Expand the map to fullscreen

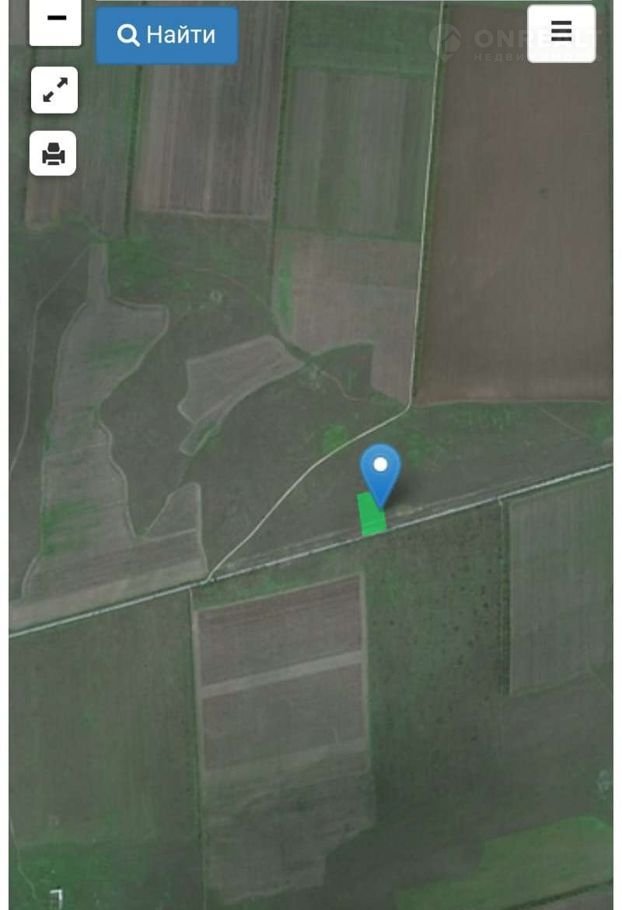pyautogui.click(x=54, y=91)
